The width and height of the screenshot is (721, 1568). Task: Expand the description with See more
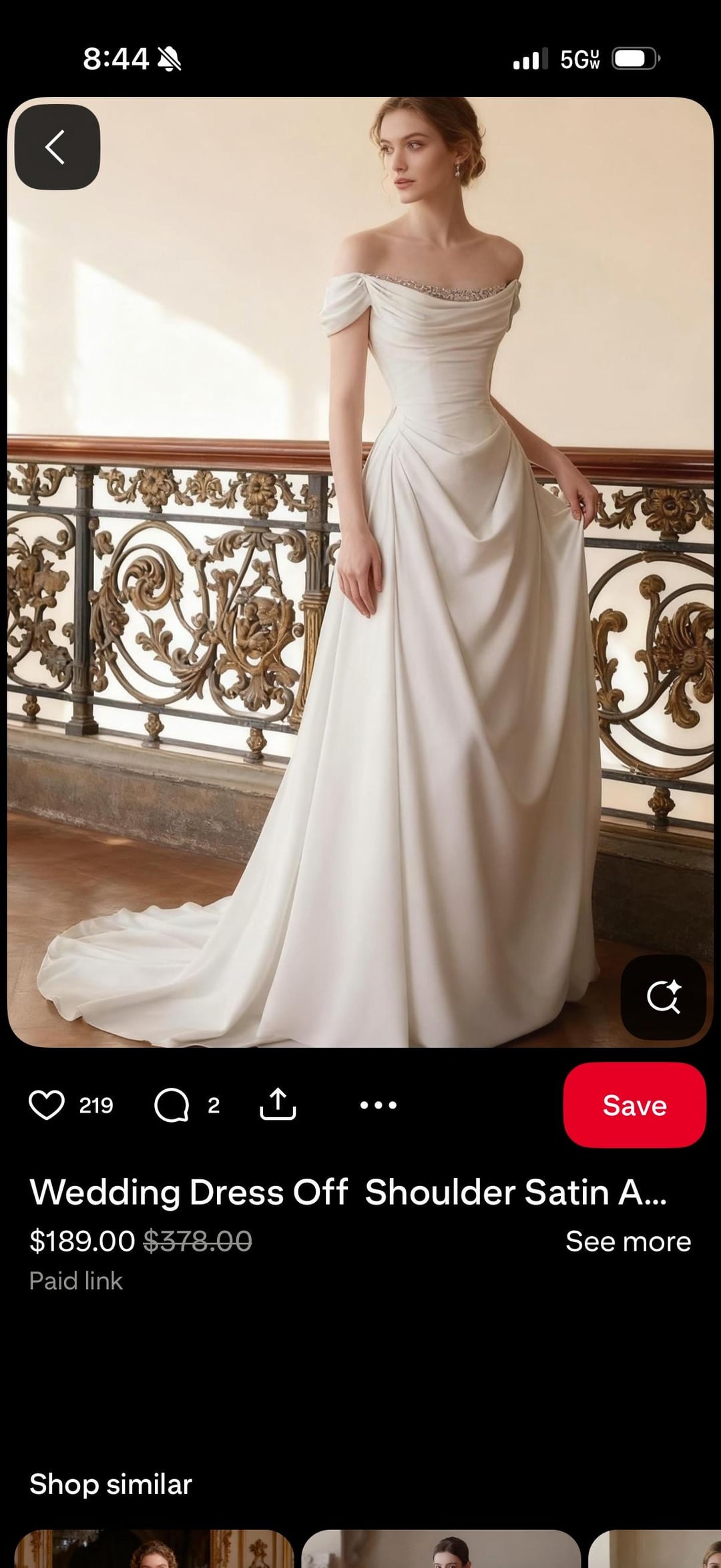coord(628,1241)
